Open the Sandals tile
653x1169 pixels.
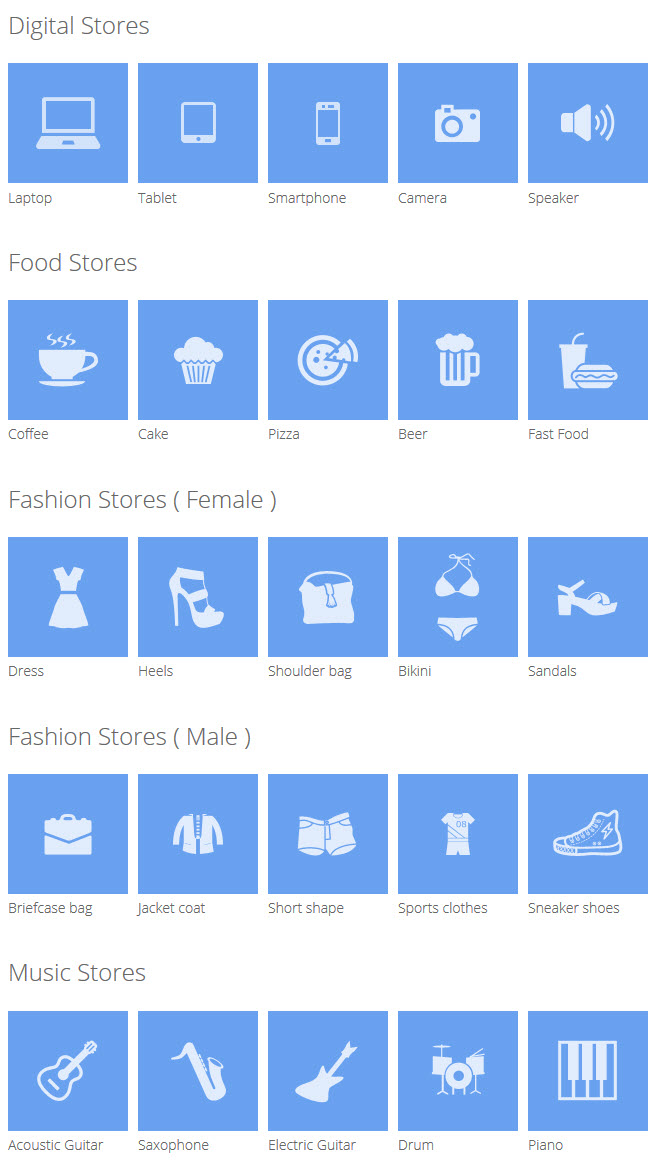pos(587,597)
